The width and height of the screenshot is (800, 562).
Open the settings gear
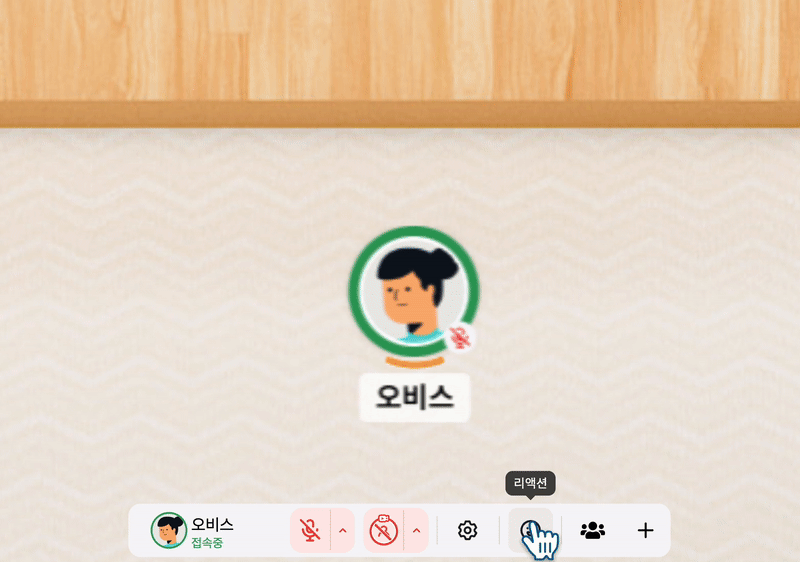(x=467, y=530)
